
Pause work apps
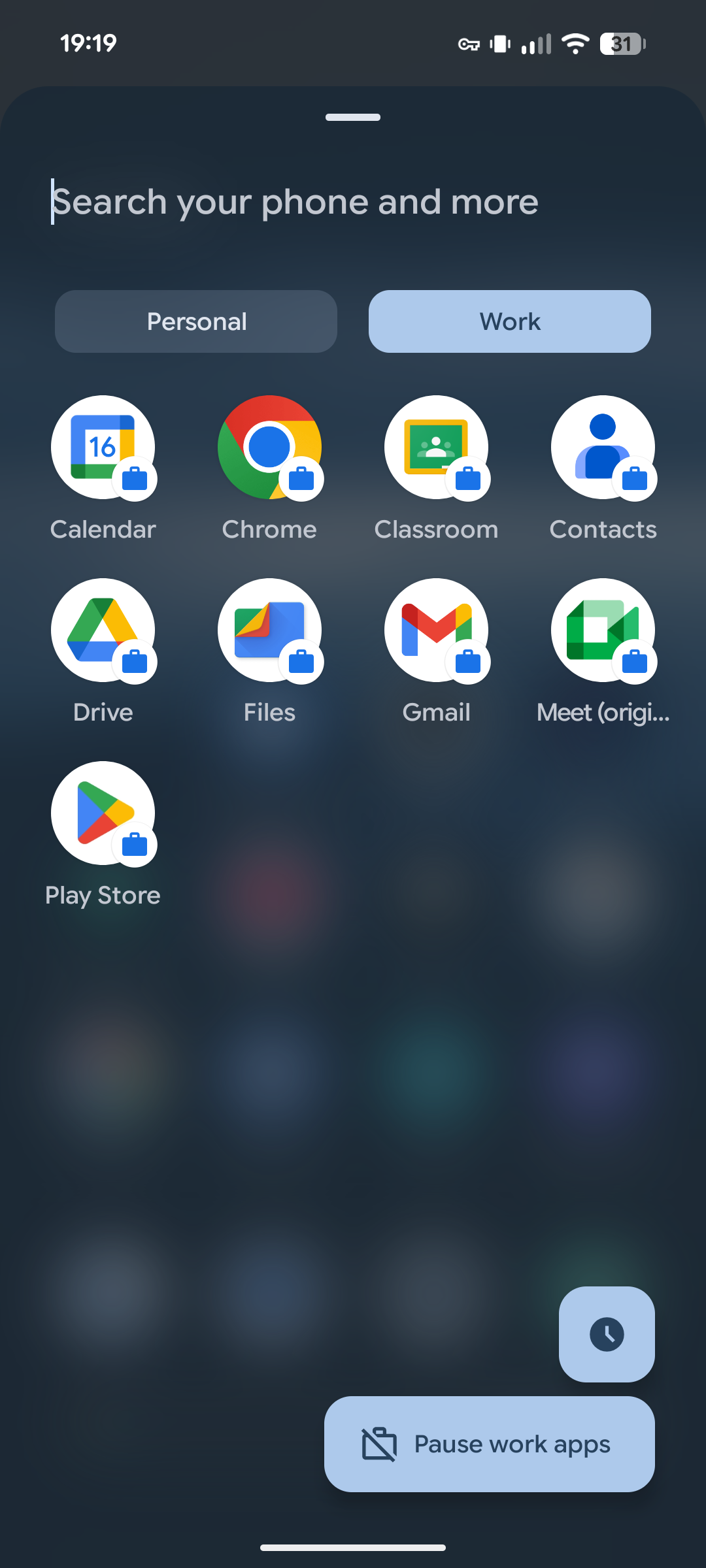[x=489, y=1444]
